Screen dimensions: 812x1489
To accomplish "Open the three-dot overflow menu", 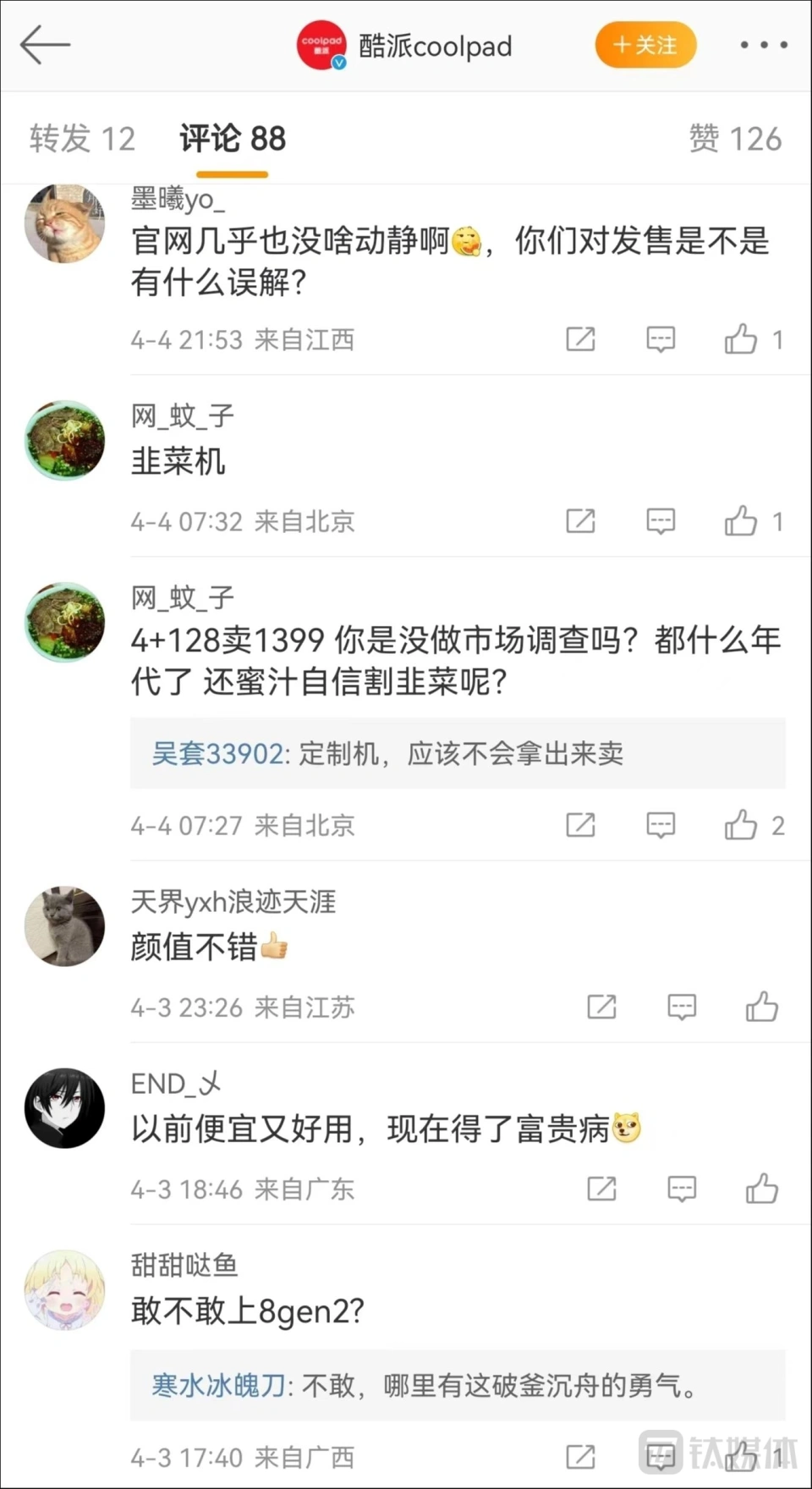I will (763, 45).
